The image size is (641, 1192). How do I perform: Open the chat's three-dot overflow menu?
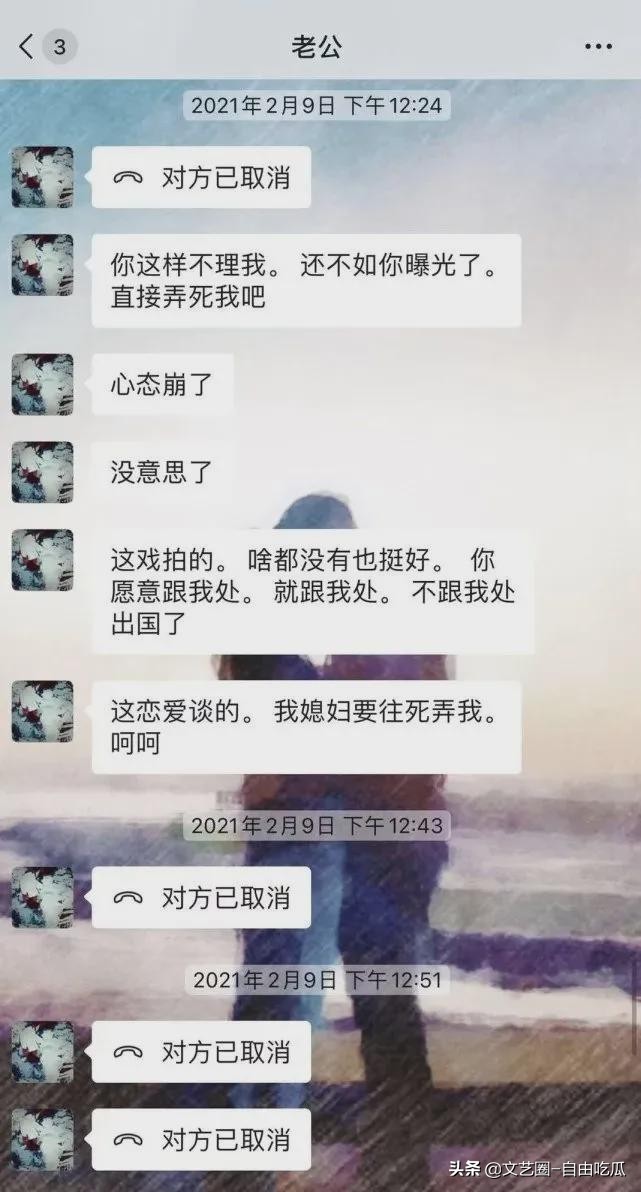[x=598, y=46]
